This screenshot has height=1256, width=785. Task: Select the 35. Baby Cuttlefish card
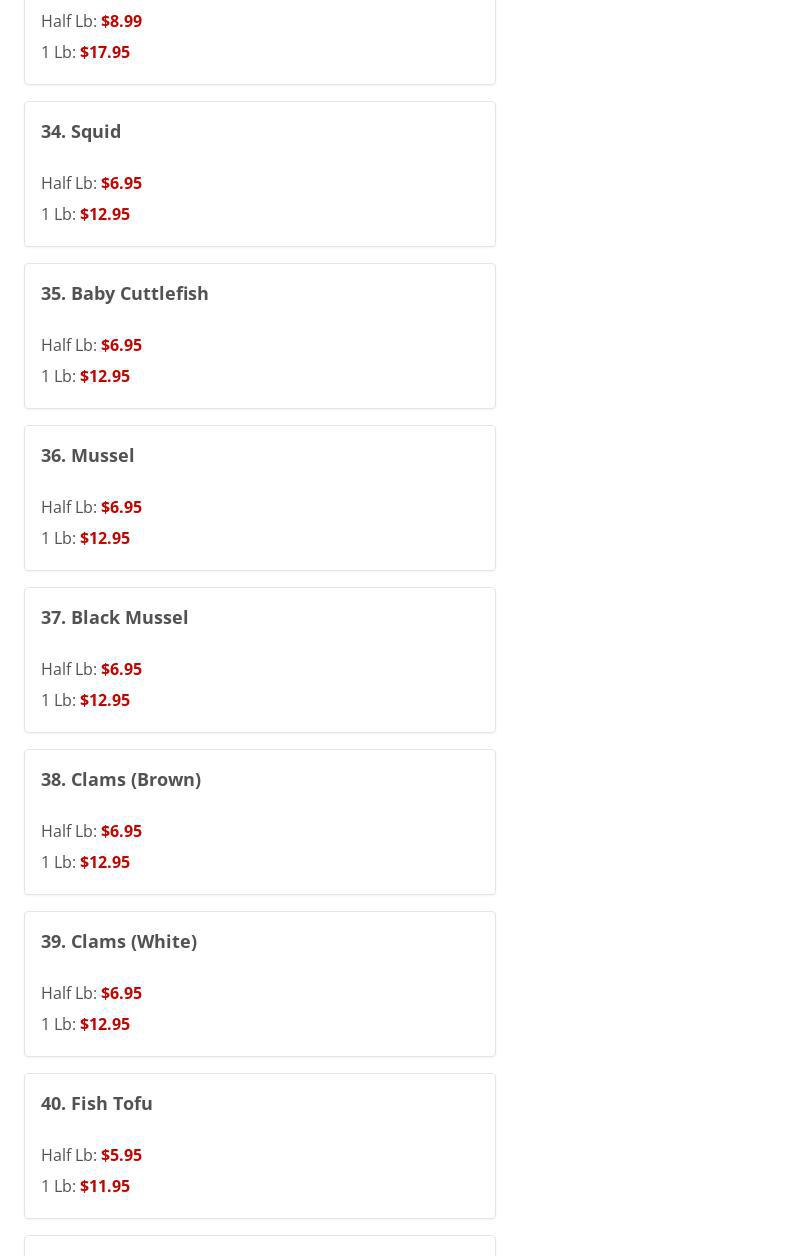(x=260, y=336)
